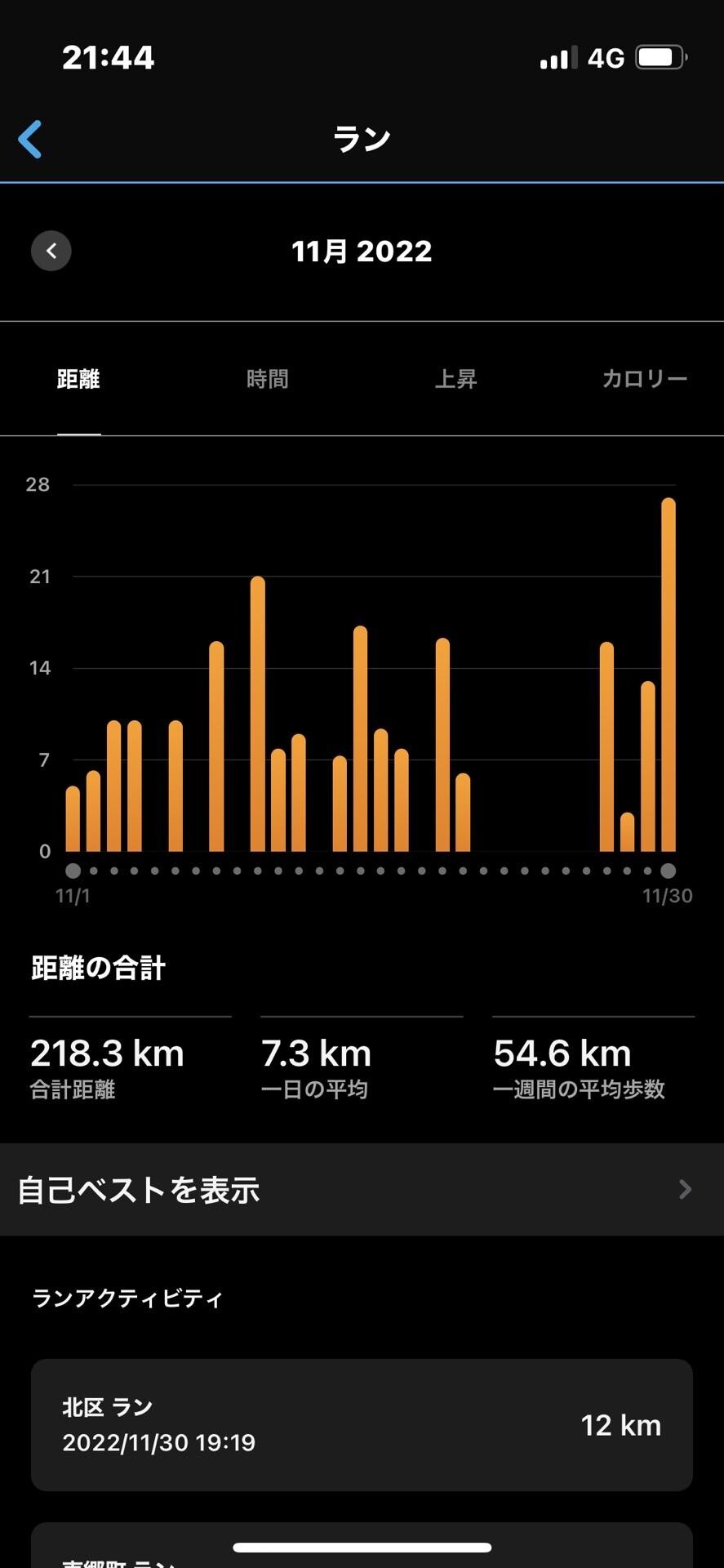Tap the 合計距離 value of 218.3 km

[x=106, y=1053]
